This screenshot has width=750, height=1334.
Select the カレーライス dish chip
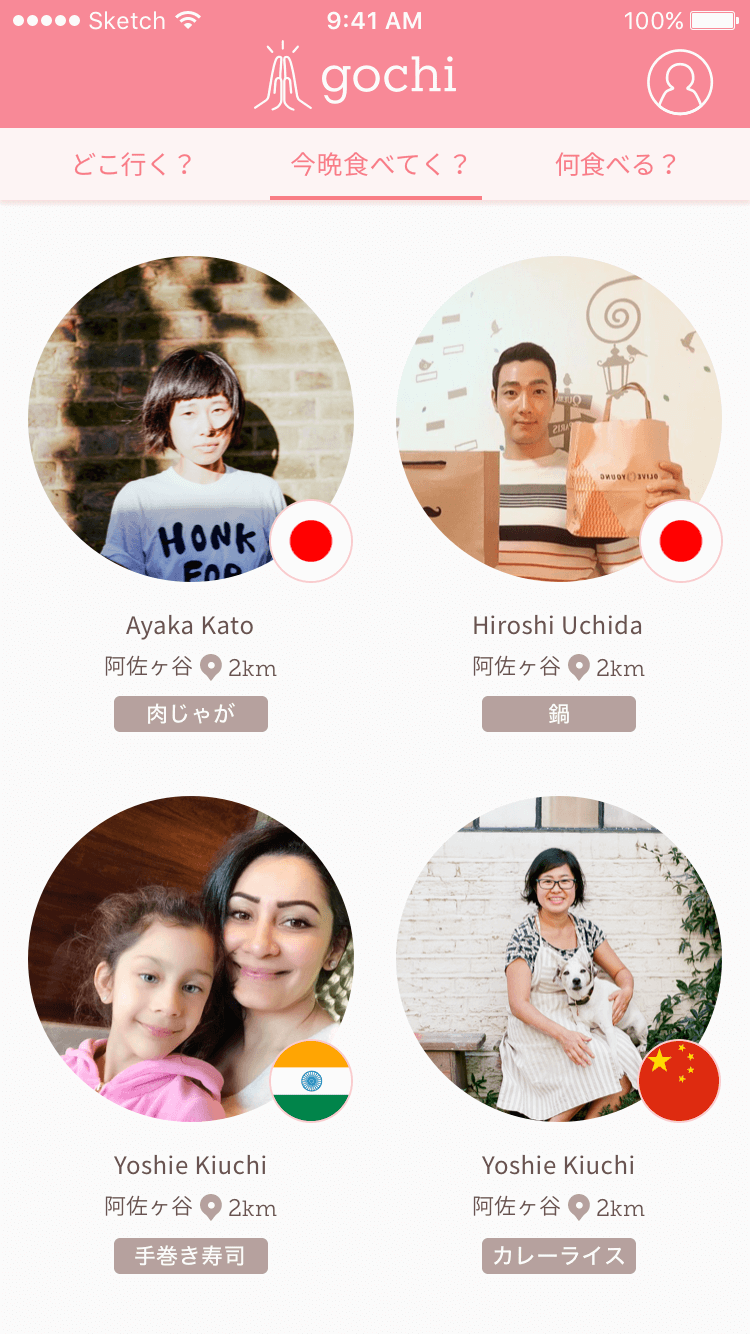[558, 1256]
